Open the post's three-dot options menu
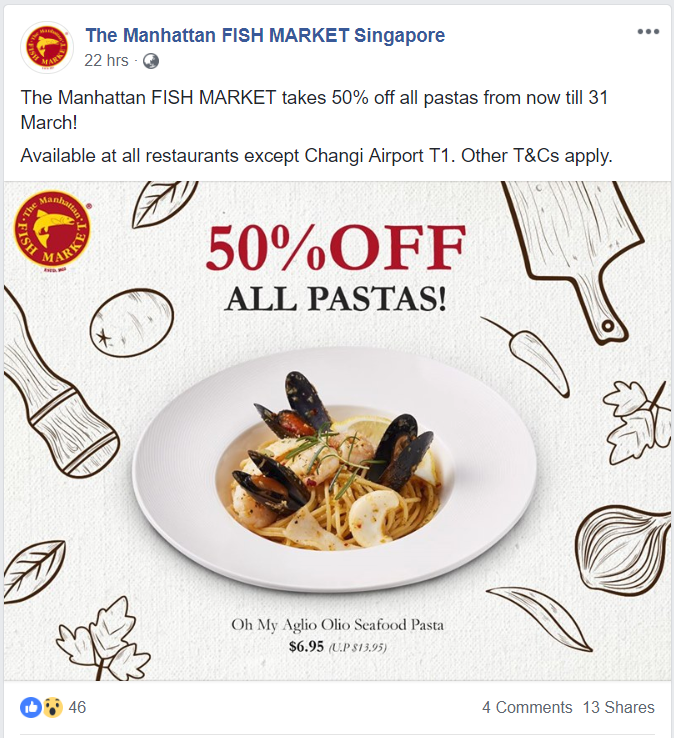The width and height of the screenshot is (674, 738). coord(648,31)
